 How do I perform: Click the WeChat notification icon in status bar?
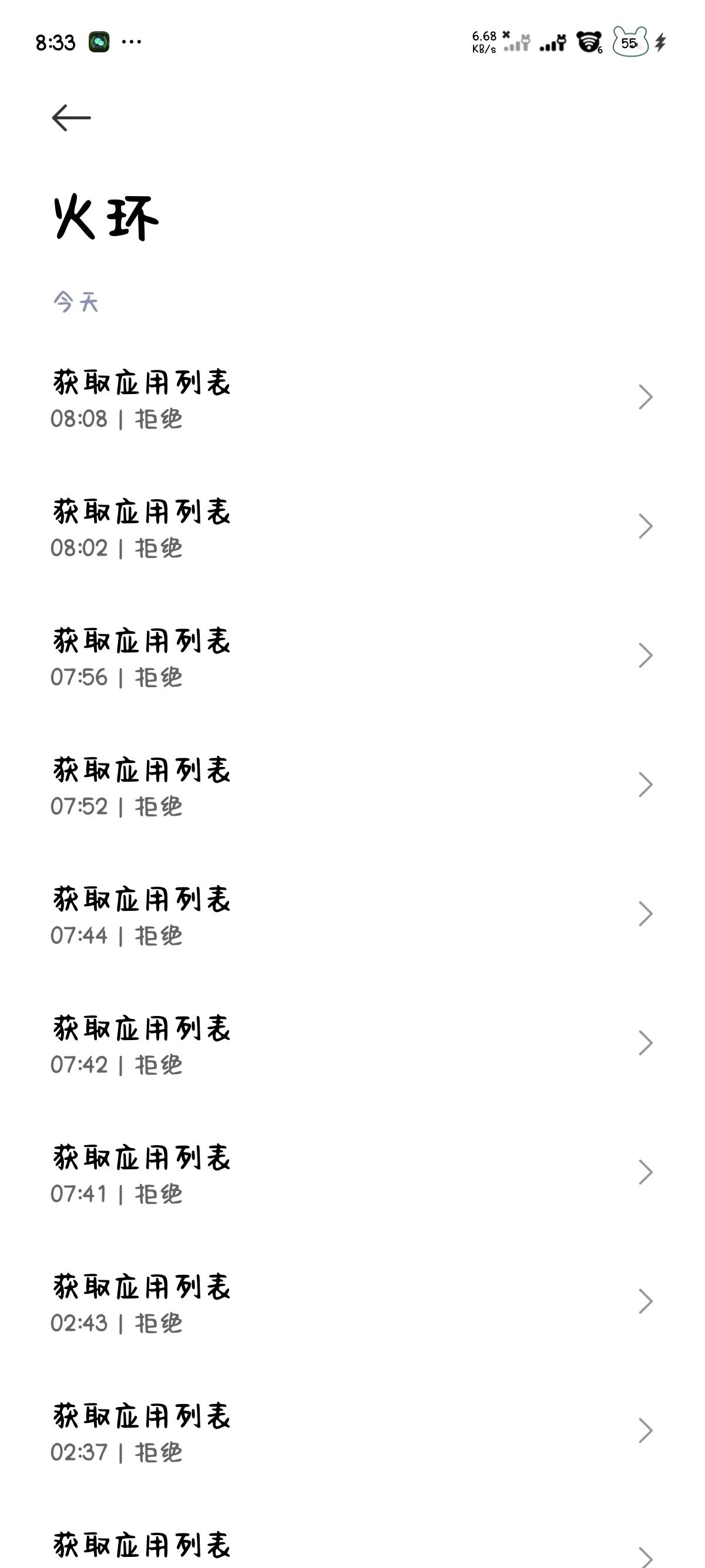(x=99, y=41)
